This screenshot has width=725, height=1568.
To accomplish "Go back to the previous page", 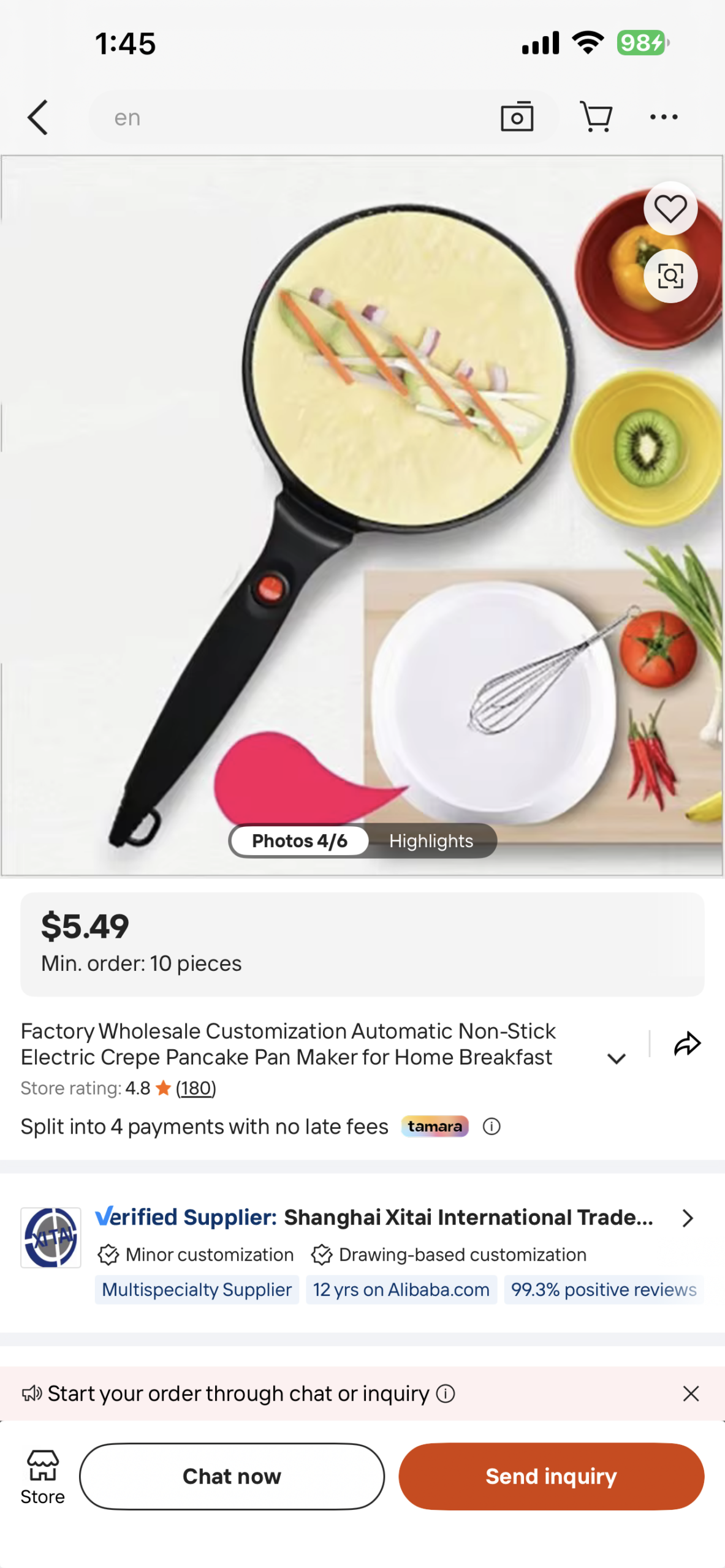I will (37, 117).
